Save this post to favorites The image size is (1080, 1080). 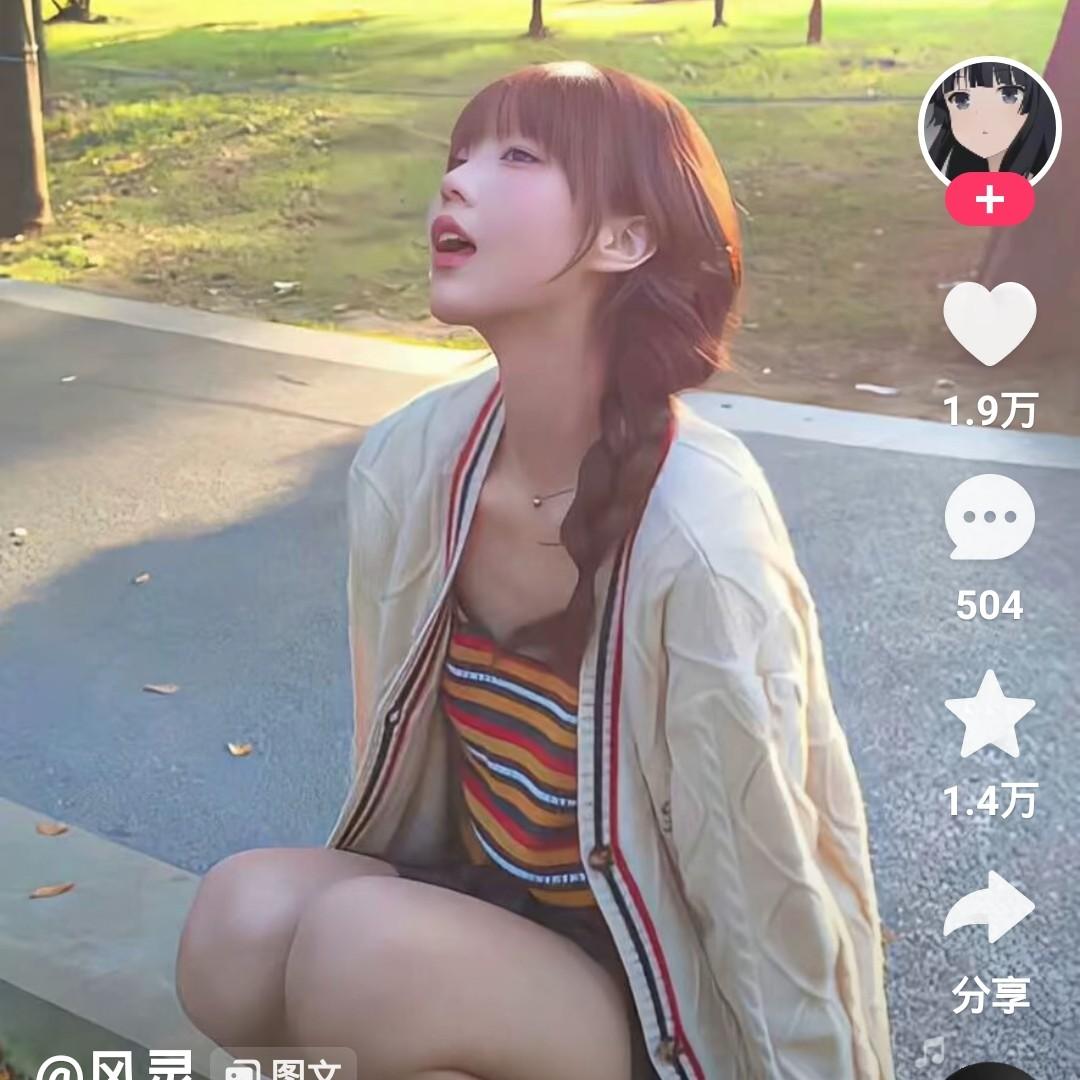[x=989, y=712]
